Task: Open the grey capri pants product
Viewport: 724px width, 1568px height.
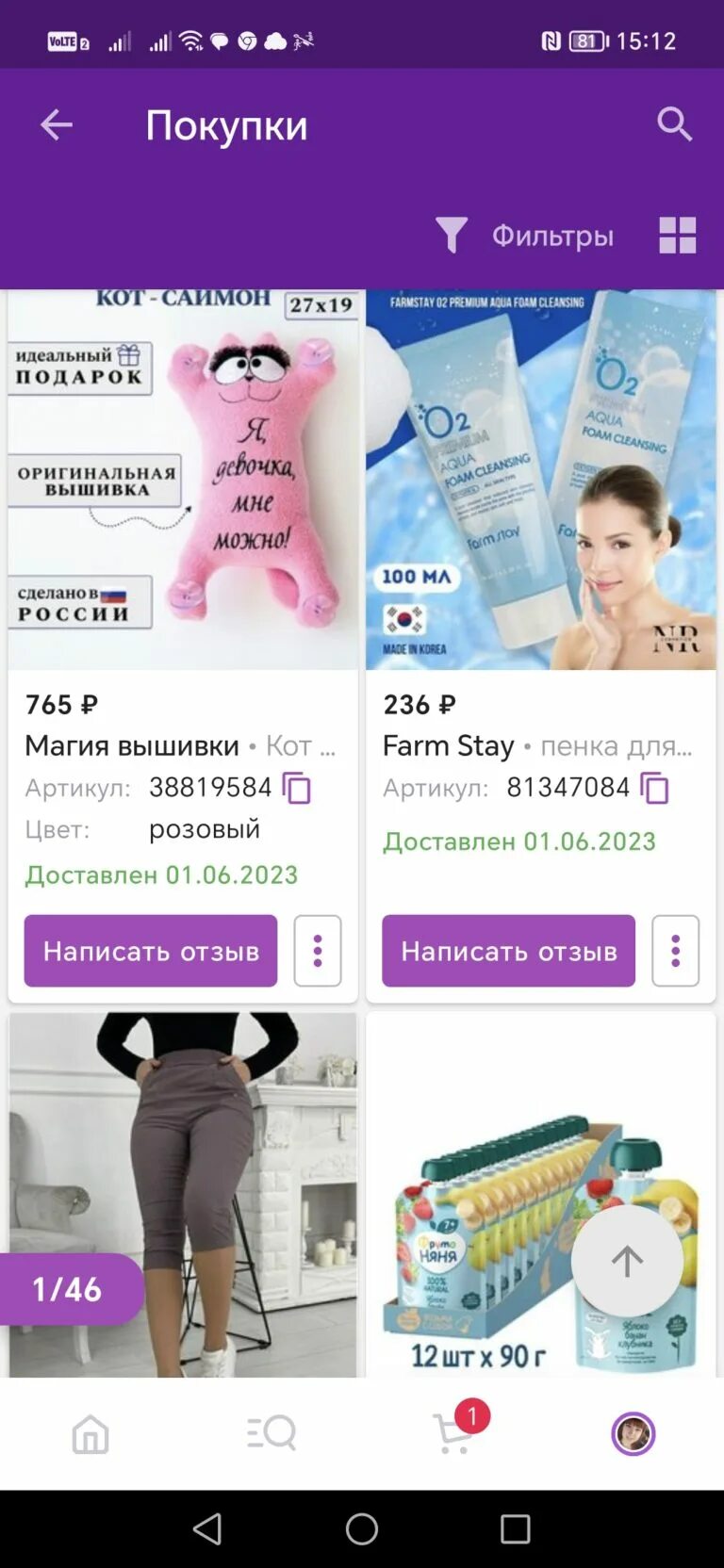Action: (x=183, y=1195)
